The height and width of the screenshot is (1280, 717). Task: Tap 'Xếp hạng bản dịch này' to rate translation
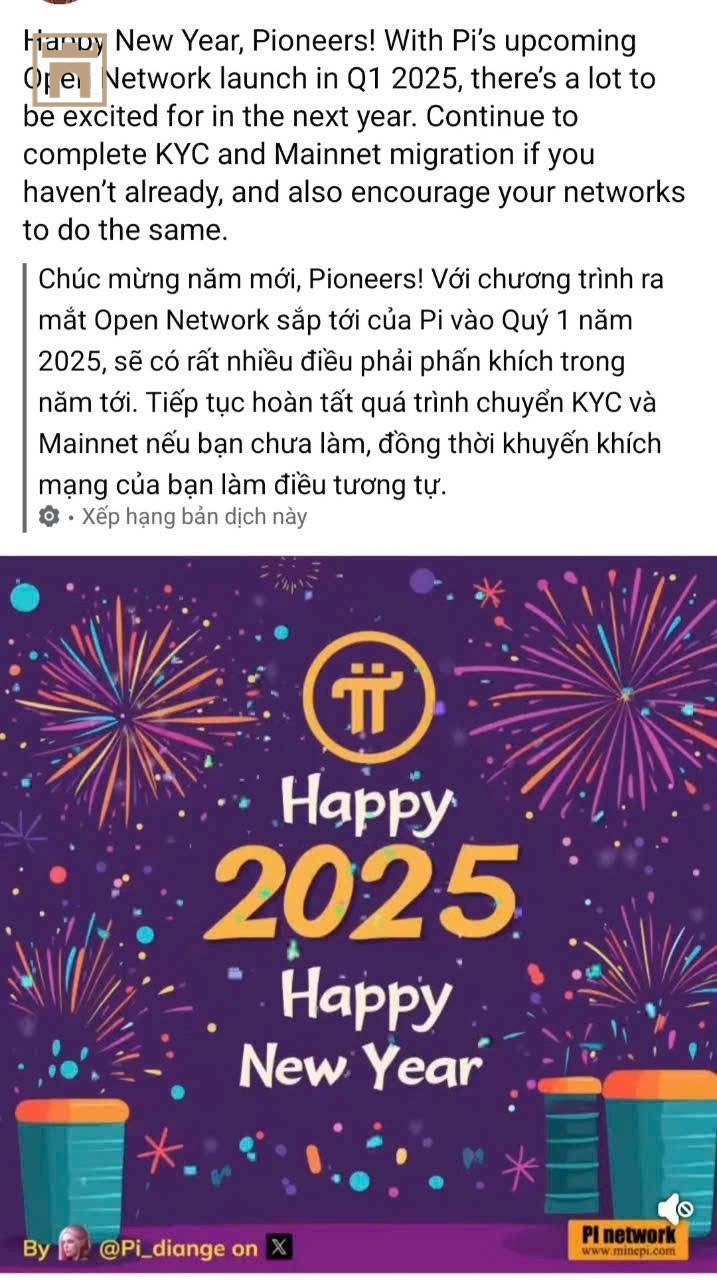coord(194,517)
